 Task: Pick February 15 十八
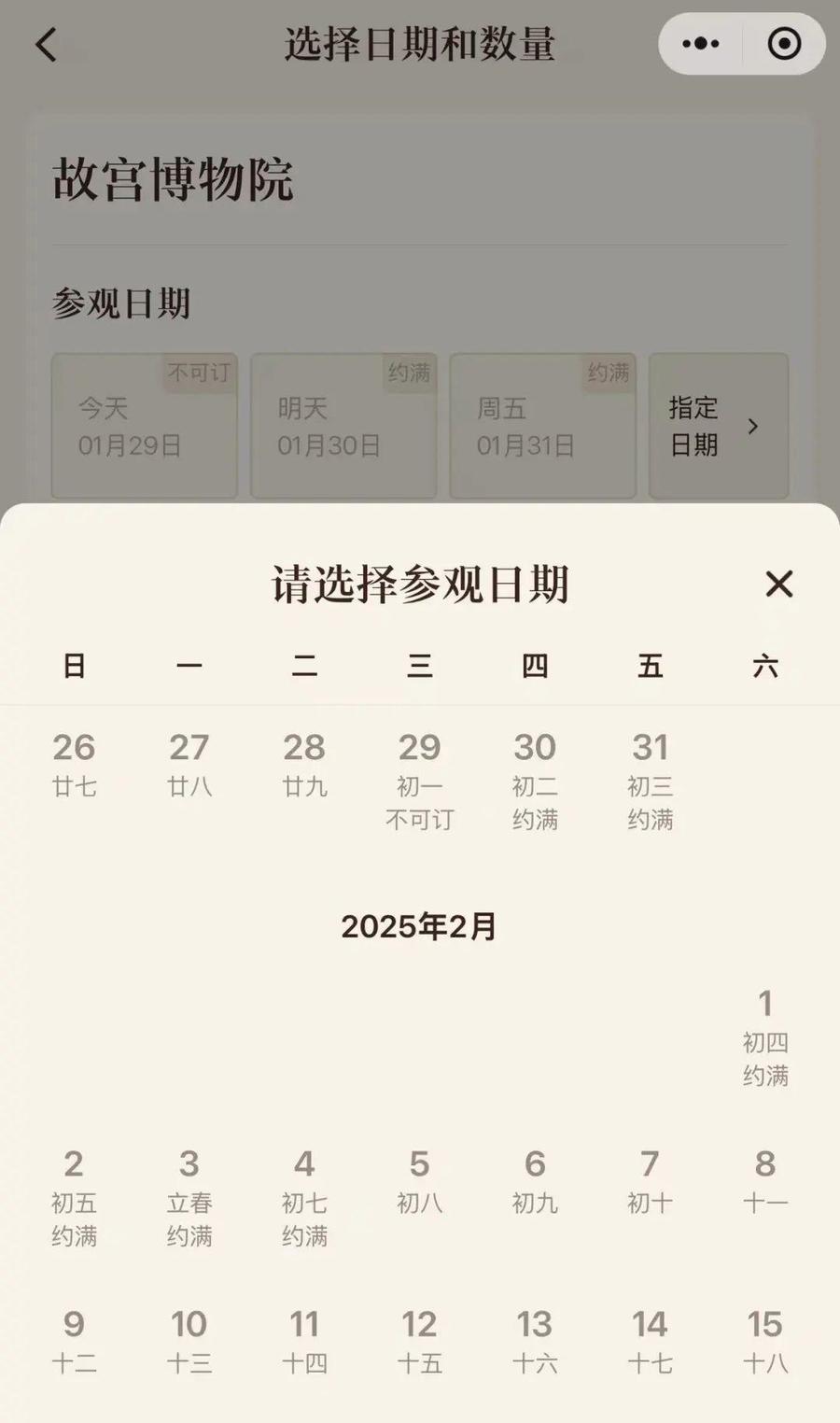[765, 1341]
